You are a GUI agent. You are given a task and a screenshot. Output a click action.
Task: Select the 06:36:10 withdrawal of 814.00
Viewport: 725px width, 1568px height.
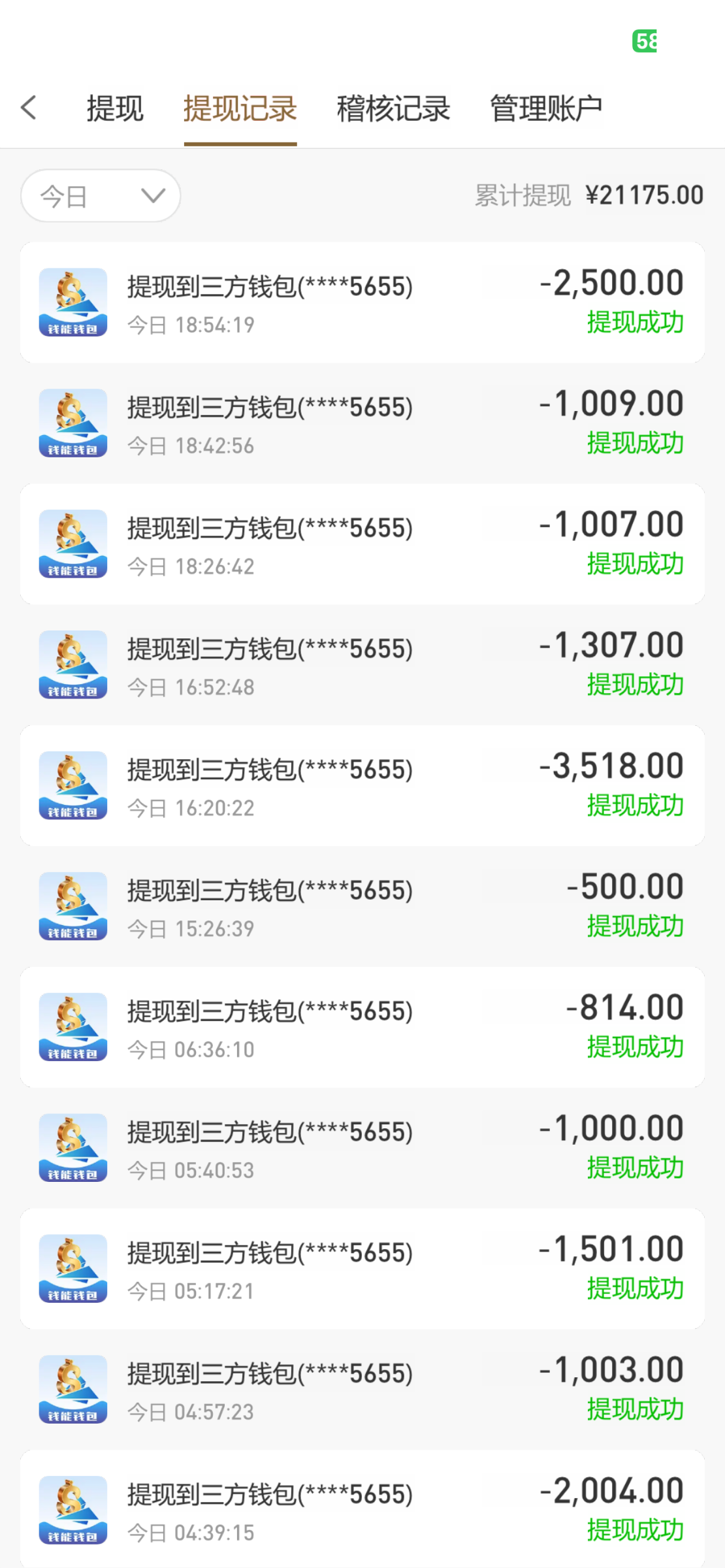point(362,1028)
